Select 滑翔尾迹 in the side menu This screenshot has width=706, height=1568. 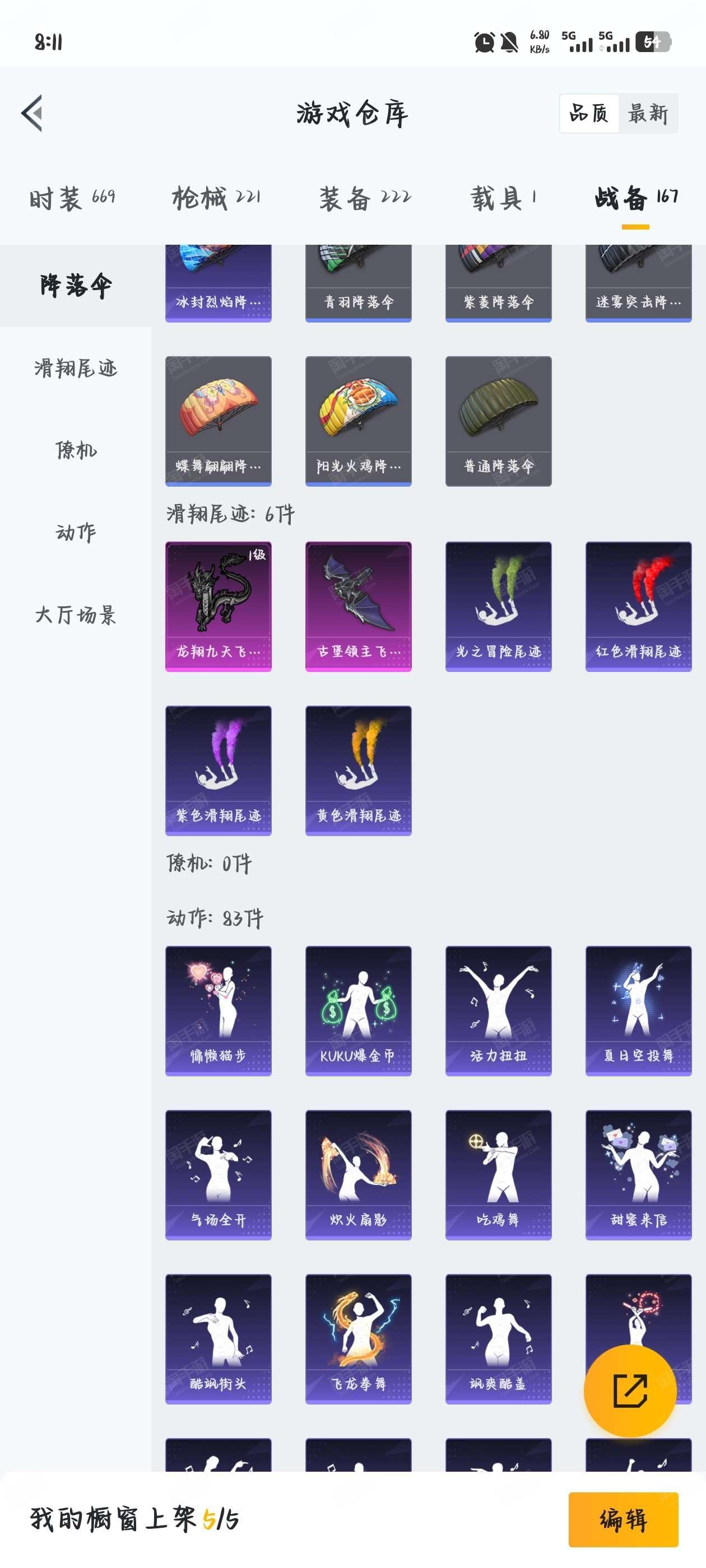coord(76,368)
